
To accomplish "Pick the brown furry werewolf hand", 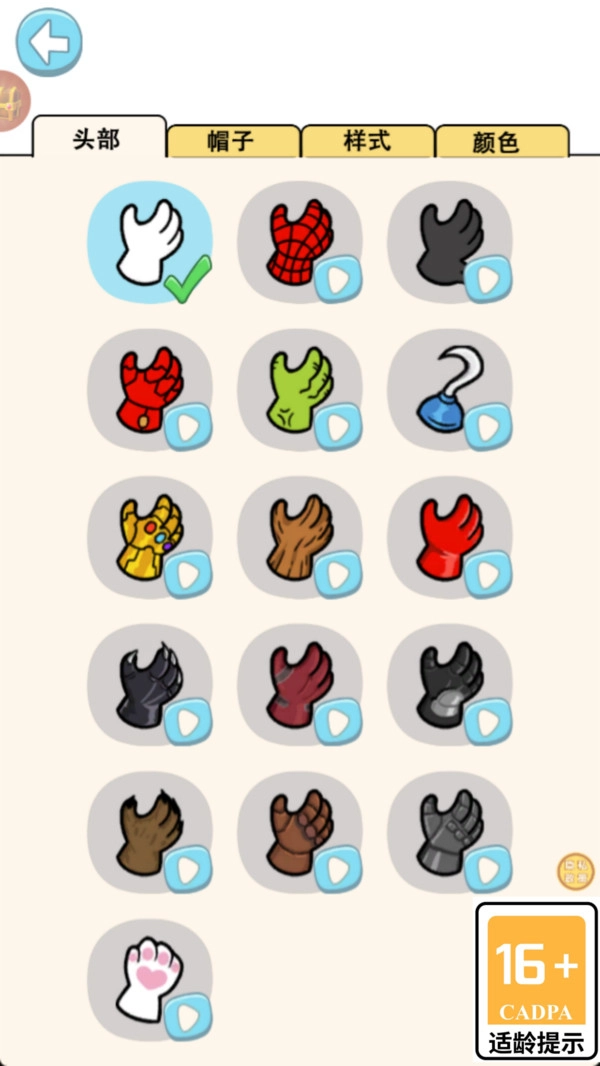I will (x=150, y=832).
